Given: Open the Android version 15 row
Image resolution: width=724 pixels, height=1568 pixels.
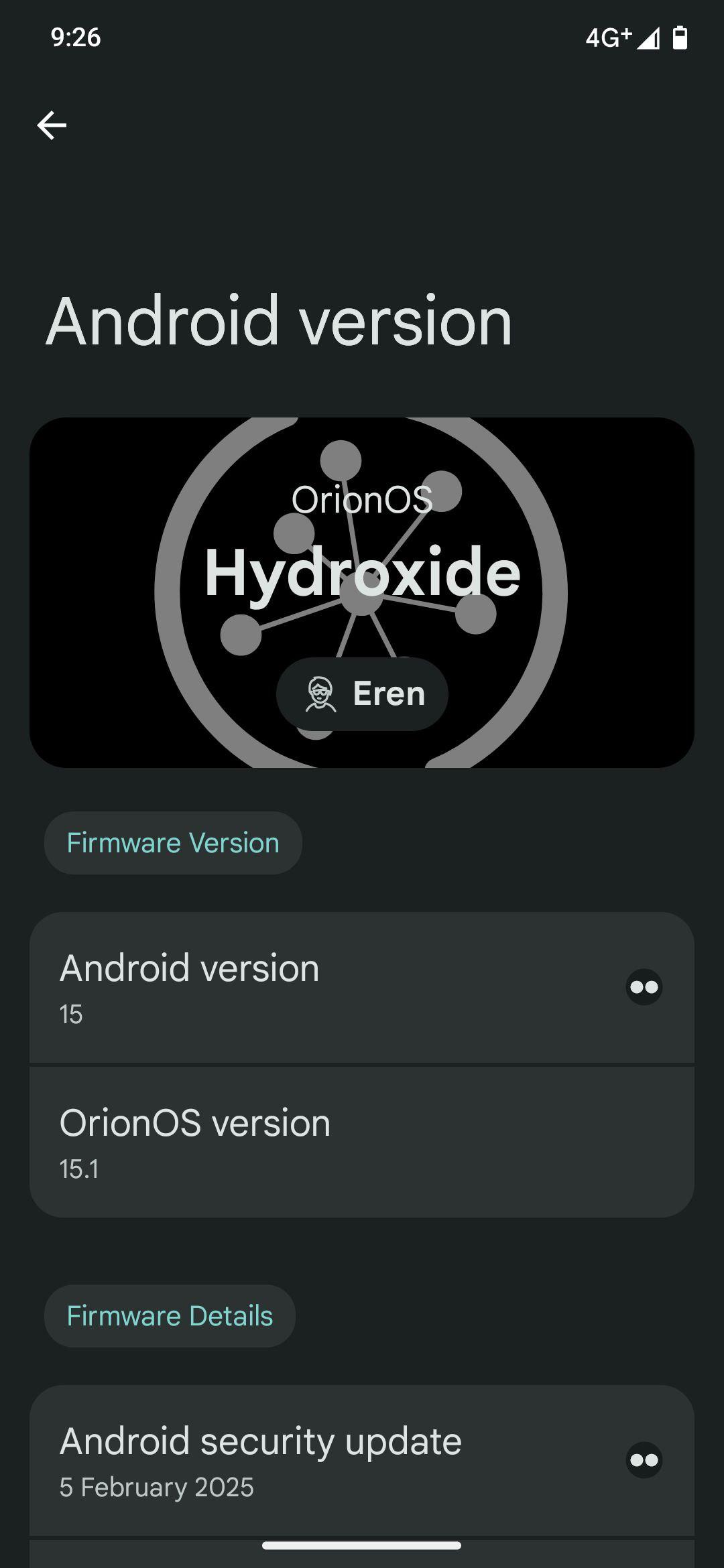Looking at the screenshot, I should pos(362,987).
